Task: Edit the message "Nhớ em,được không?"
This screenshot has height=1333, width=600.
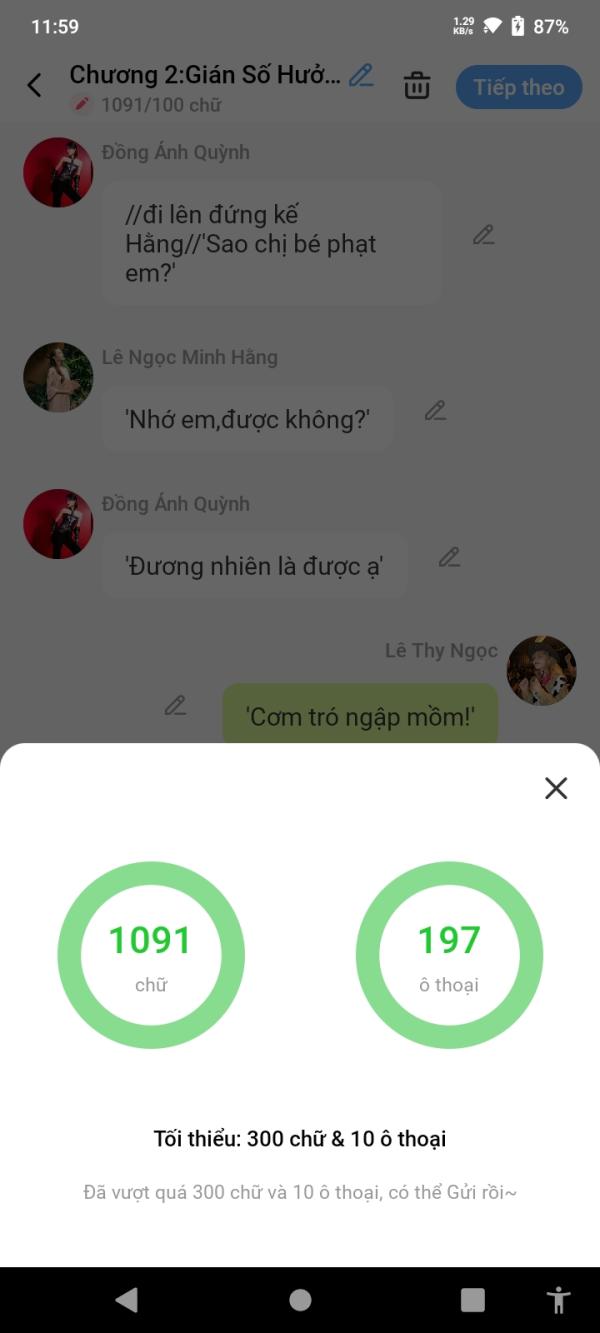Action: coord(435,410)
